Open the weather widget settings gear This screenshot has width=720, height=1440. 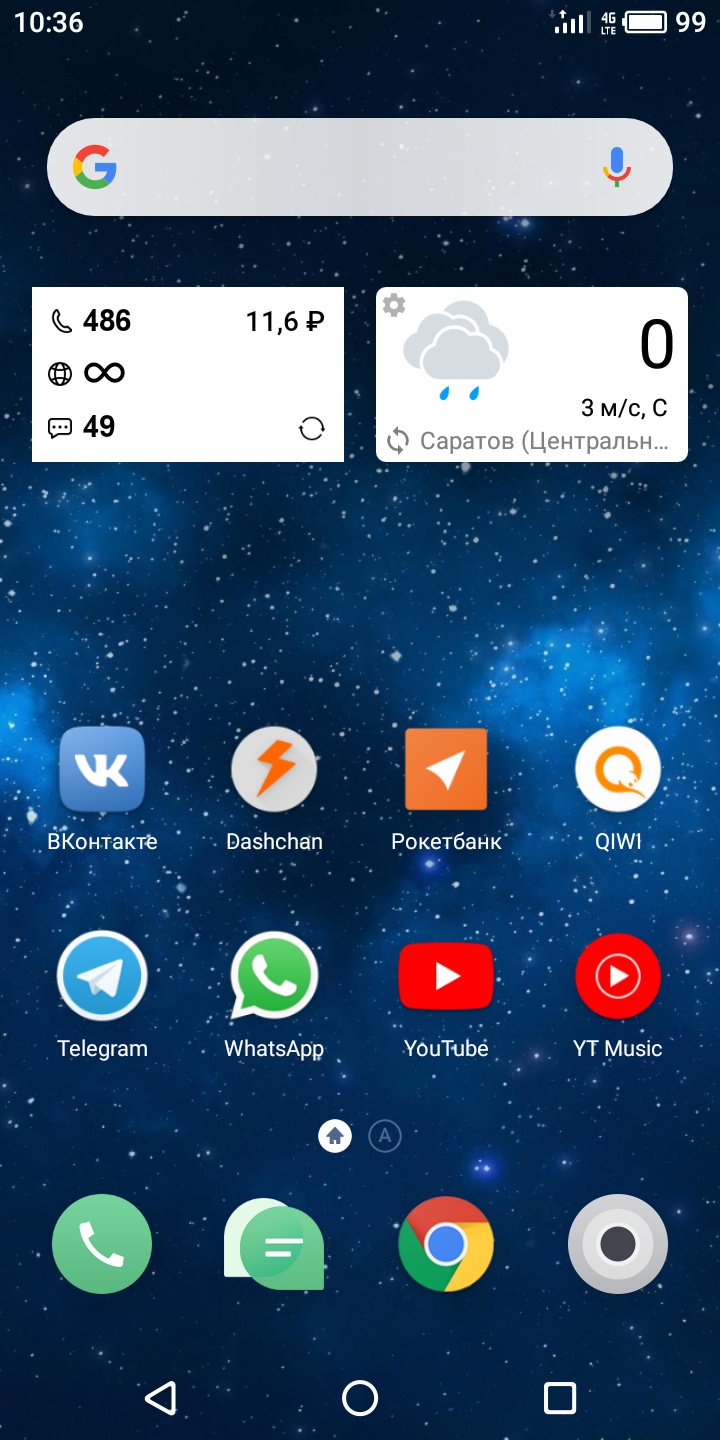tap(394, 305)
